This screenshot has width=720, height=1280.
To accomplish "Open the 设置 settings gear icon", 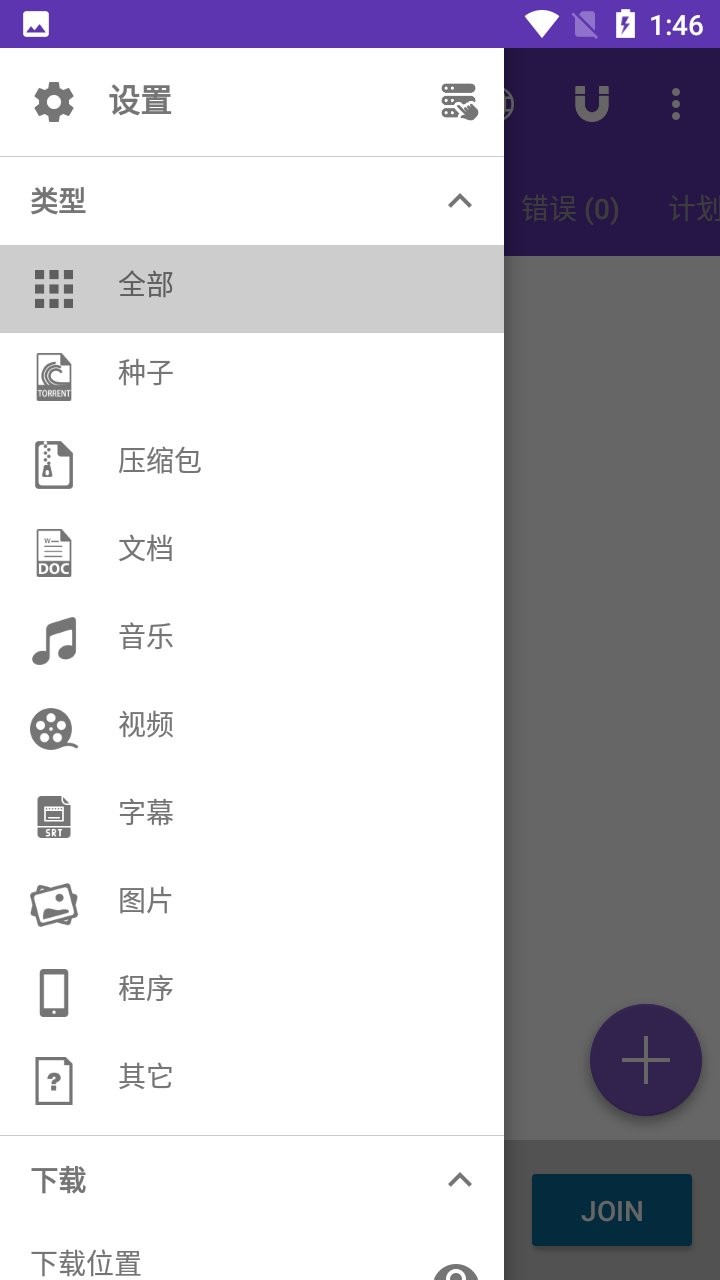I will pos(53,101).
